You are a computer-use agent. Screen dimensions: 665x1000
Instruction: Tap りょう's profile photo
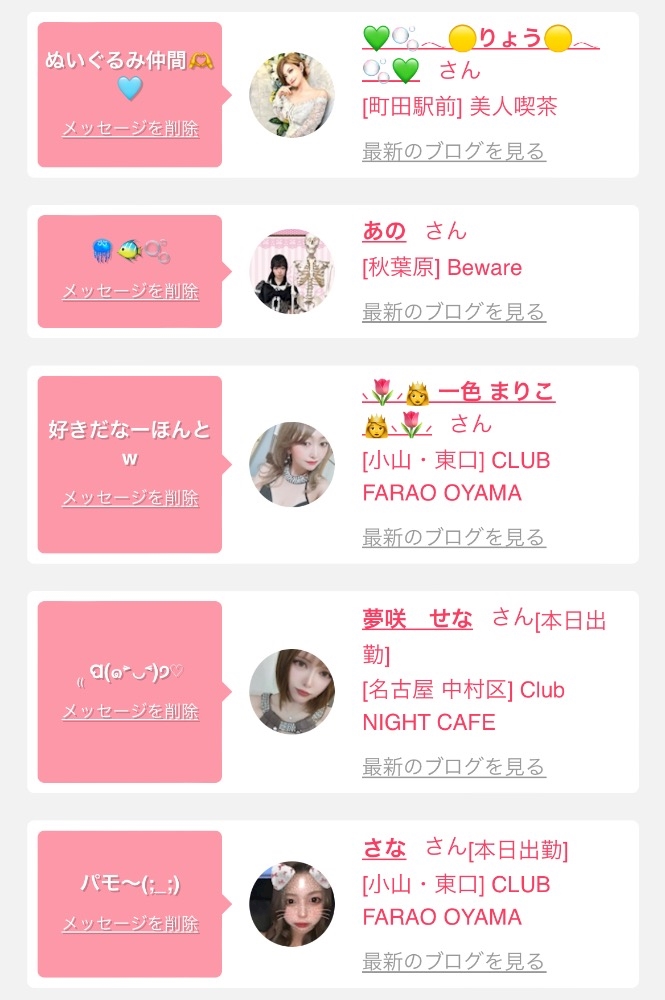[x=292, y=95]
